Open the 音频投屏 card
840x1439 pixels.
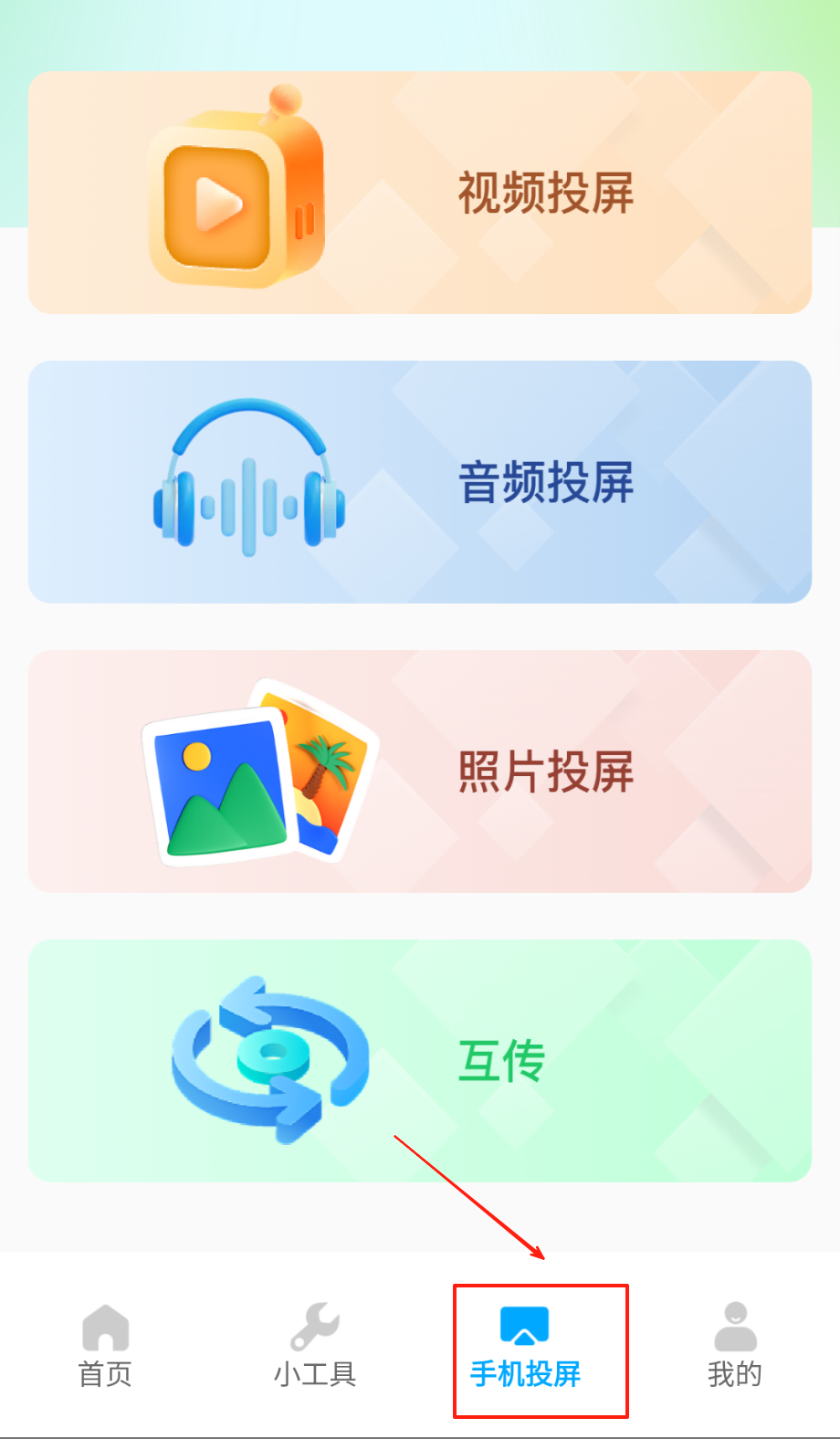click(x=420, y=482)
